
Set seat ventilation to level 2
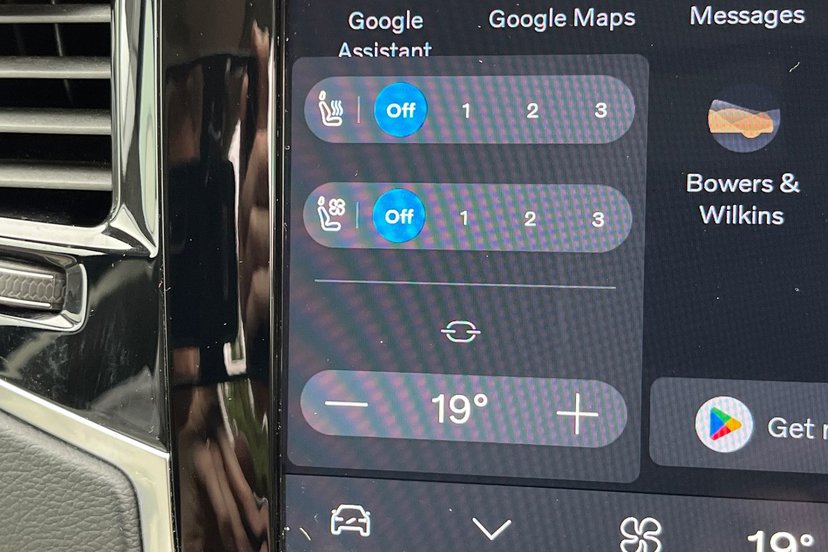point(530,218)
